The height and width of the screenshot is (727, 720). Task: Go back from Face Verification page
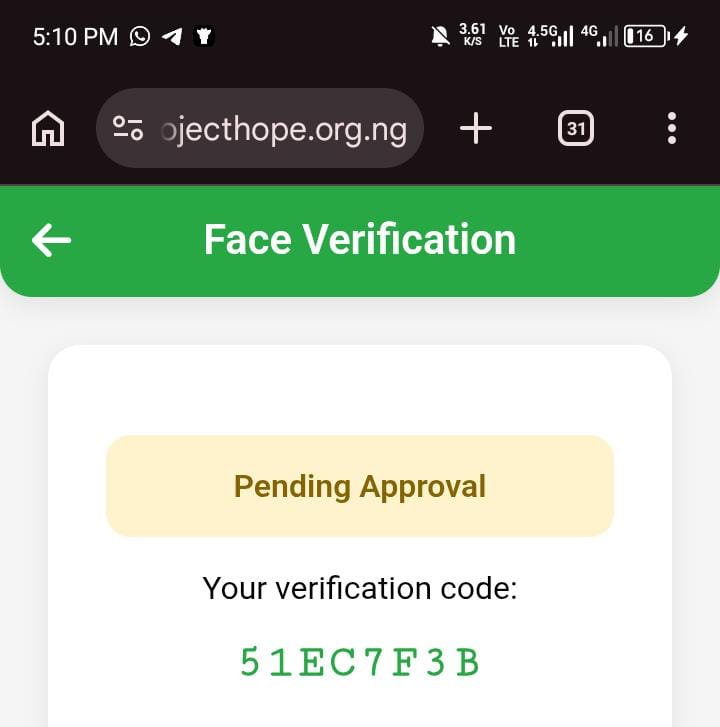51,240
